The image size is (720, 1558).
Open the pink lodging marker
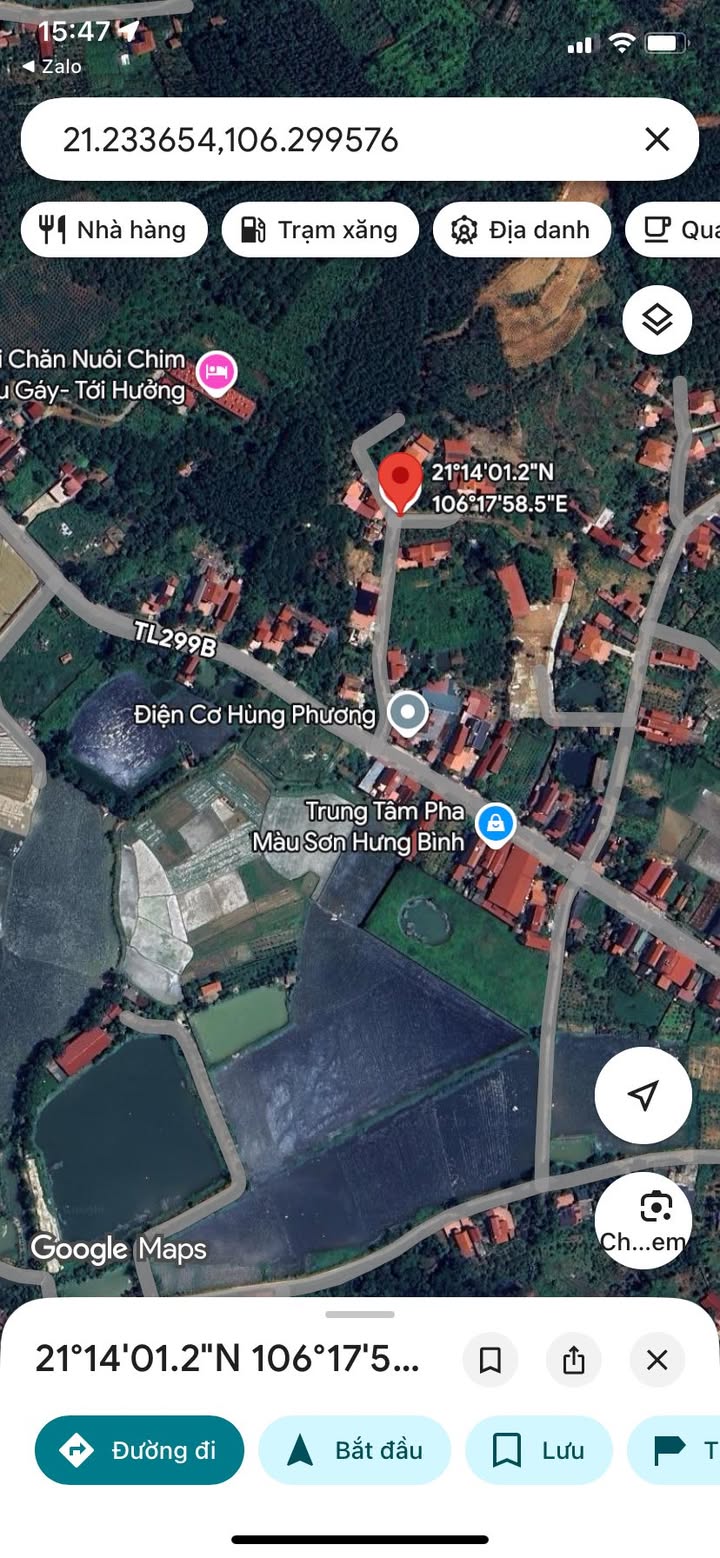pos(215,372)
